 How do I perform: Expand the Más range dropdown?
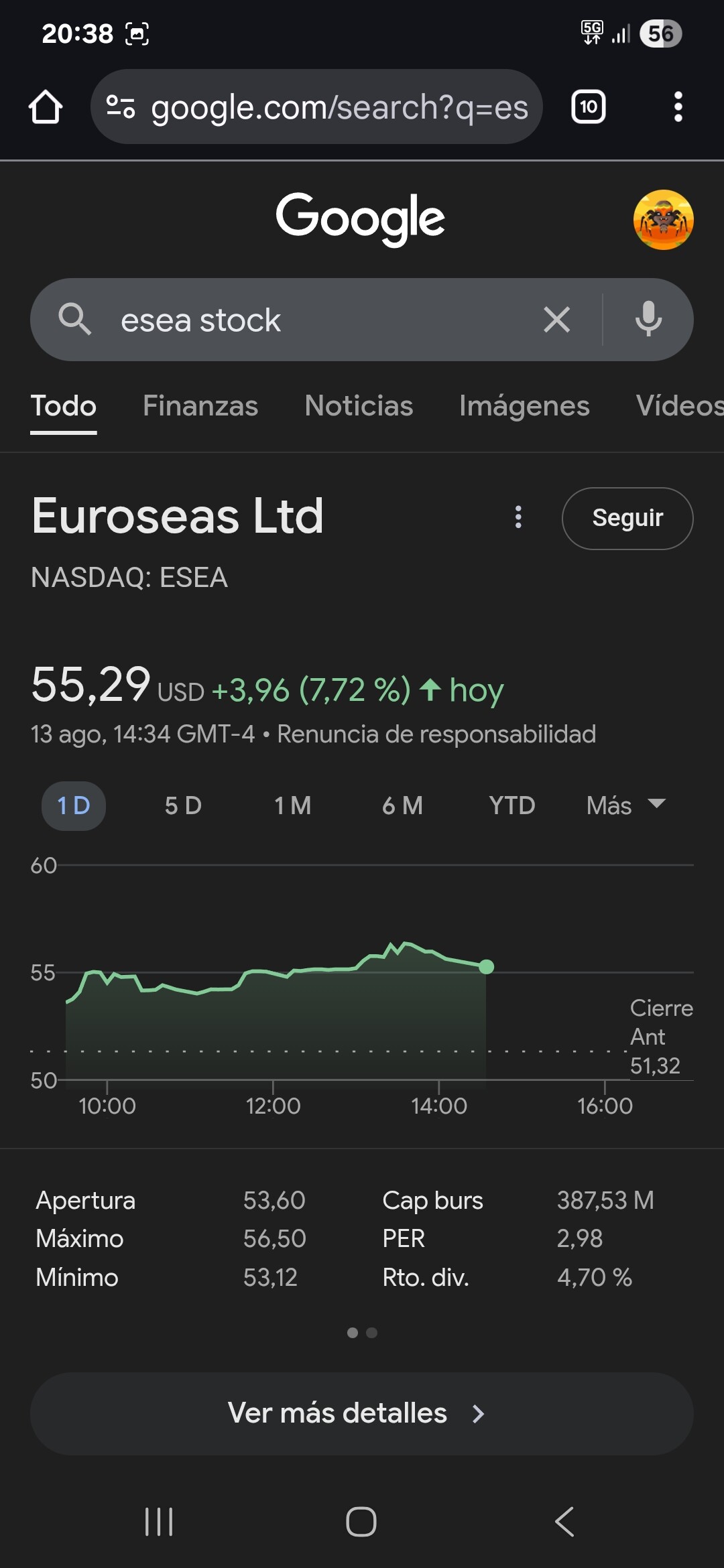coord(626,805)
